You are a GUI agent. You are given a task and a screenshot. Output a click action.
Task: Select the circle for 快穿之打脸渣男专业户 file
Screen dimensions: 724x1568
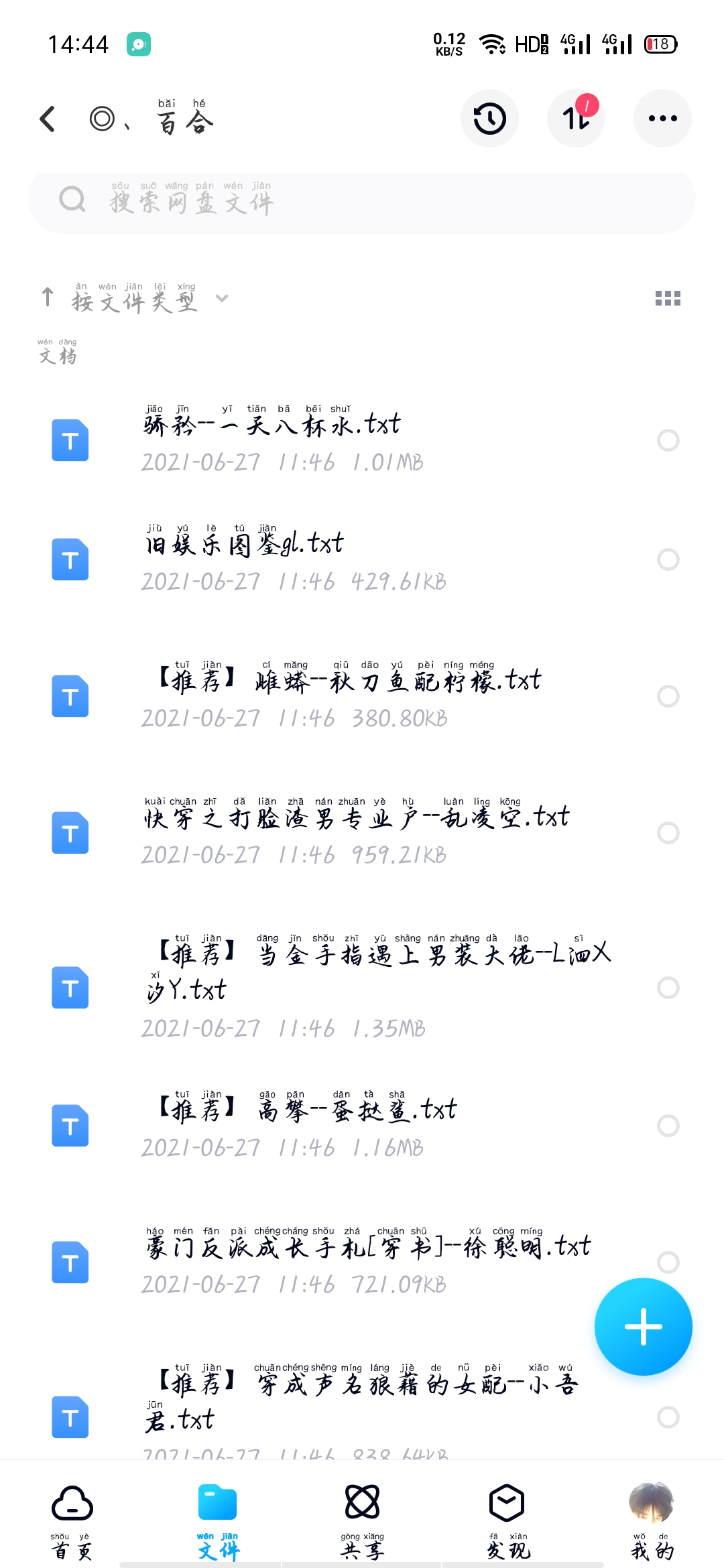[x=668, y=833]
